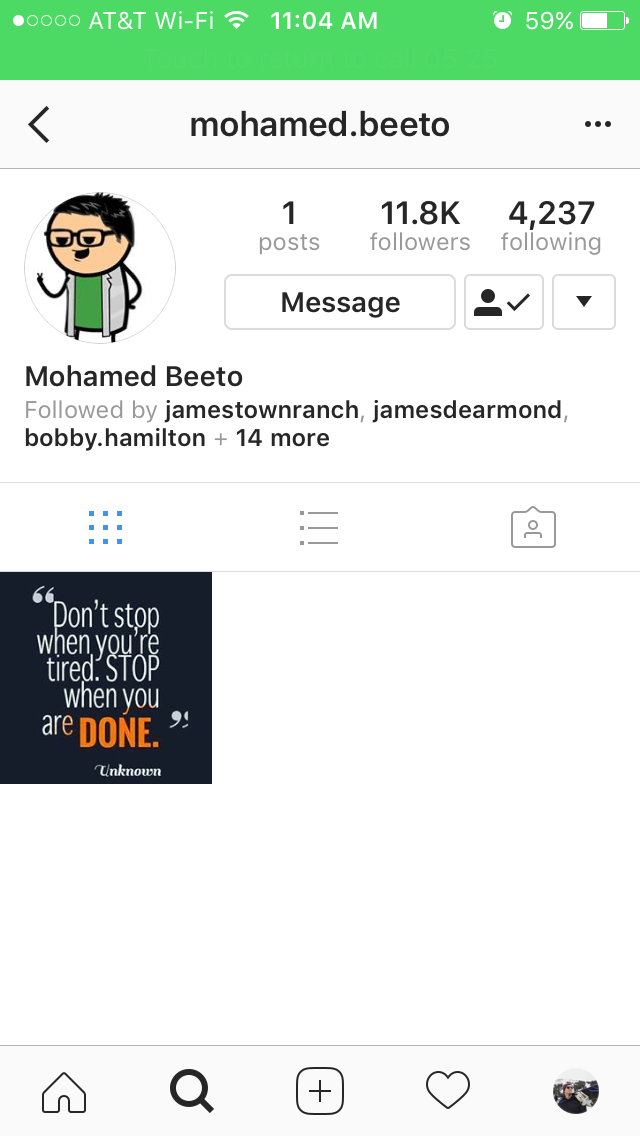Open jamestownranch's profile
This screenshot has width=640, height=1136.
click(x=262, y=410)
